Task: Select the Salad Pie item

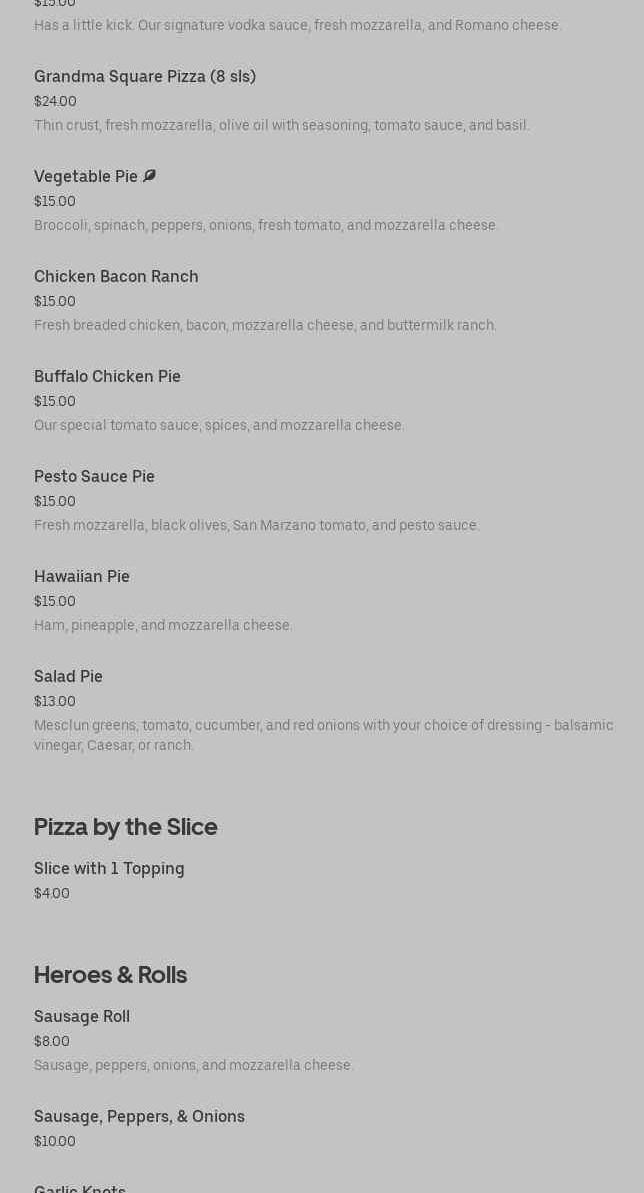Action: click(x=68, y=677)
